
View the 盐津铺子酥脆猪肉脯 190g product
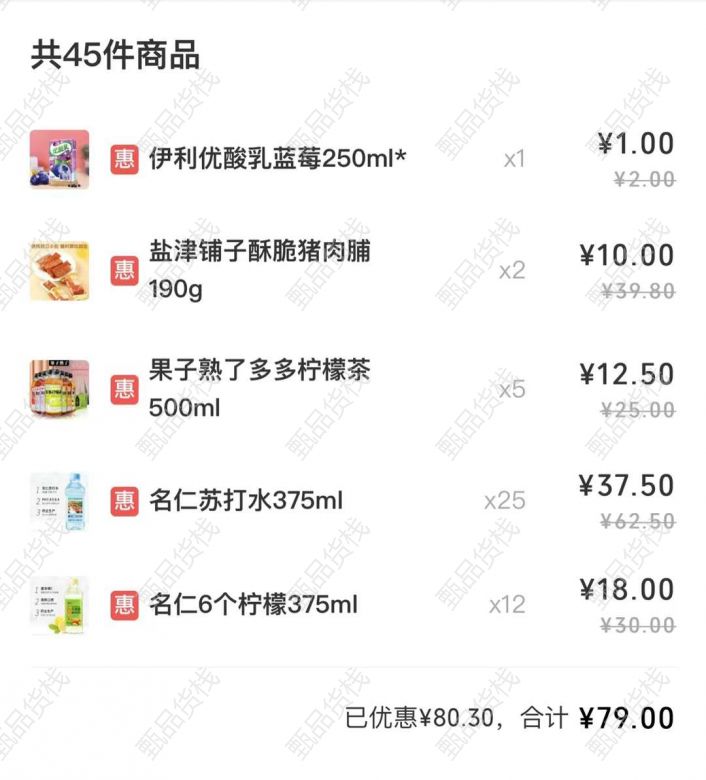pyautogui.click(x=260, y=270)
